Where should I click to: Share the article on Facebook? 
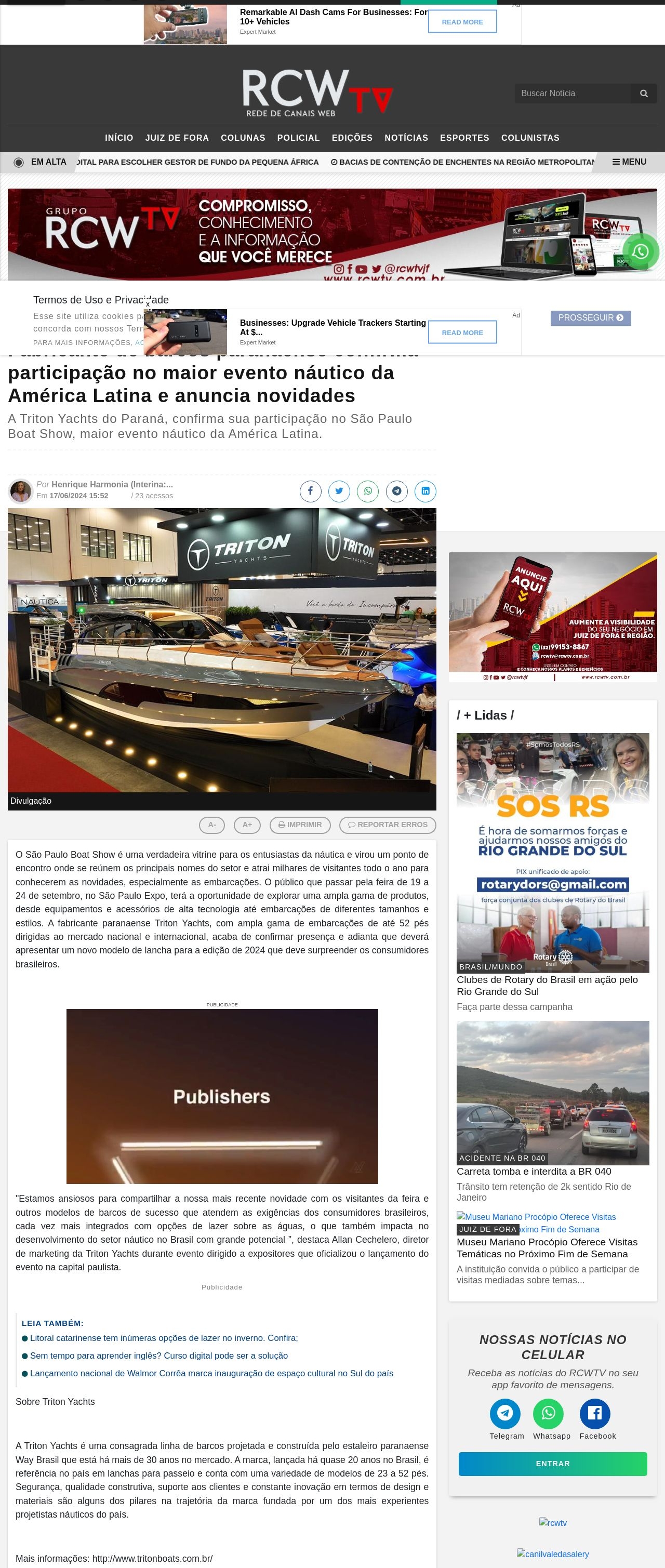pos(310,491)
